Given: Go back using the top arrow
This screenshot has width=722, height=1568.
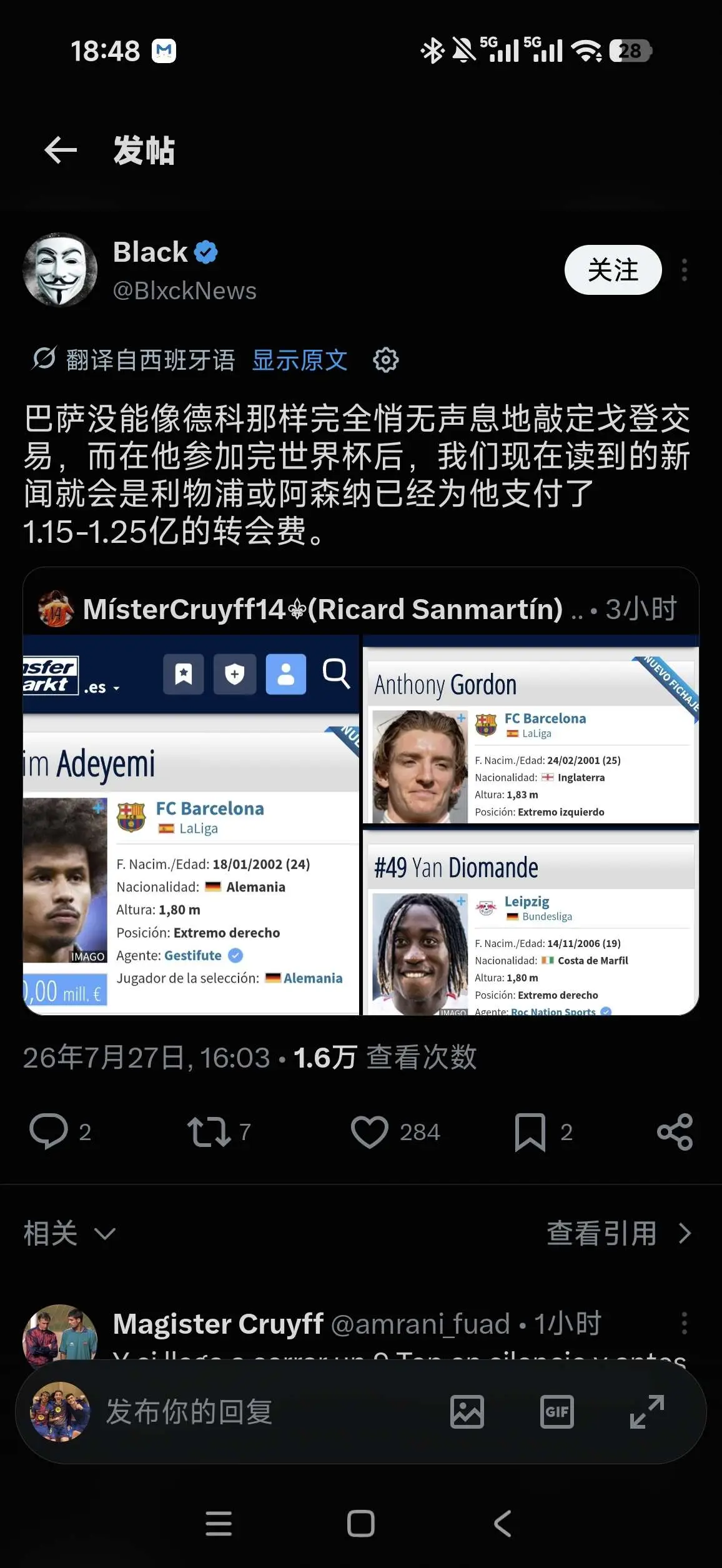Looking at the screenshot, I should point(61,151).
